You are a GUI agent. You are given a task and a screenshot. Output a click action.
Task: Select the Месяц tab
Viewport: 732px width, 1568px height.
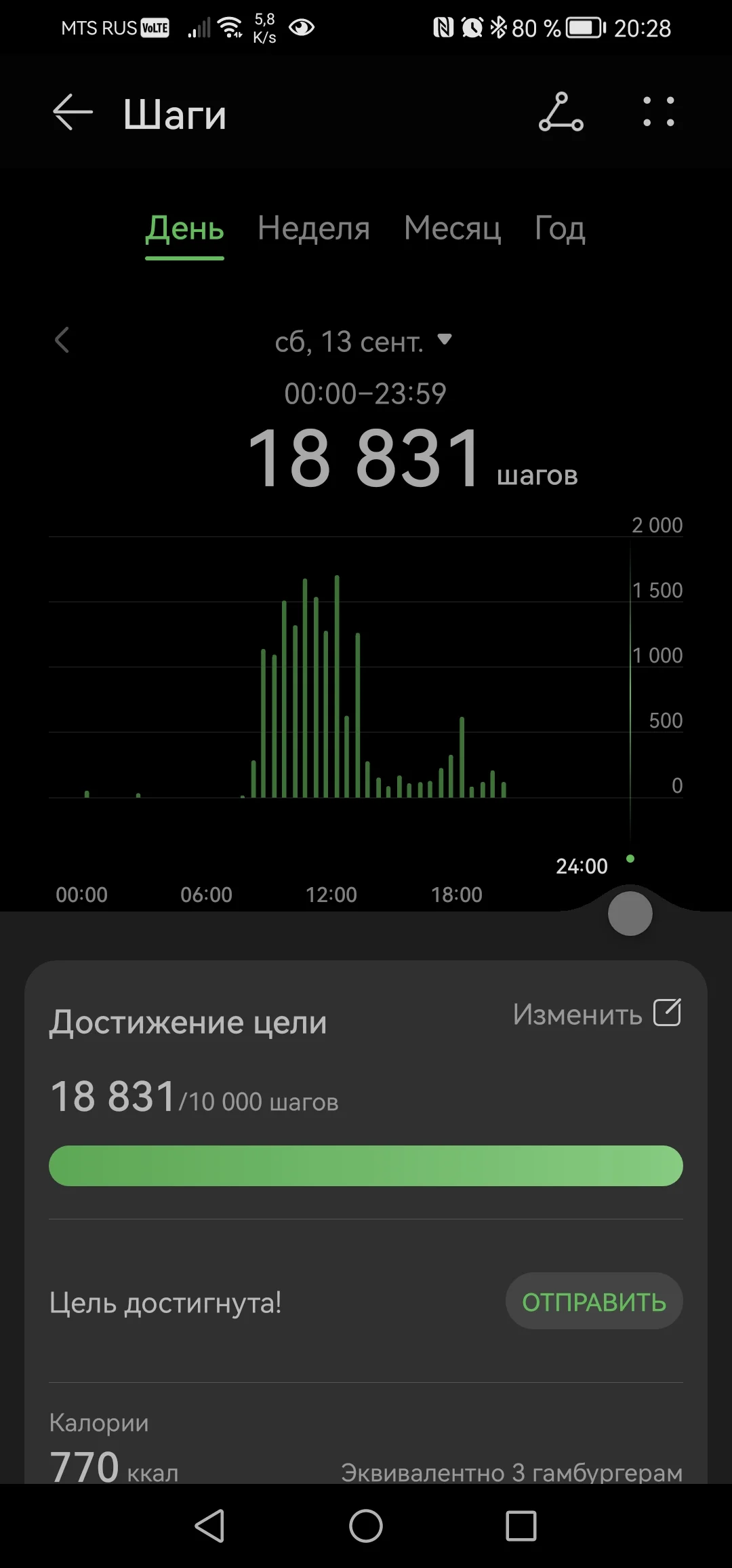click(x=452, y=229)
